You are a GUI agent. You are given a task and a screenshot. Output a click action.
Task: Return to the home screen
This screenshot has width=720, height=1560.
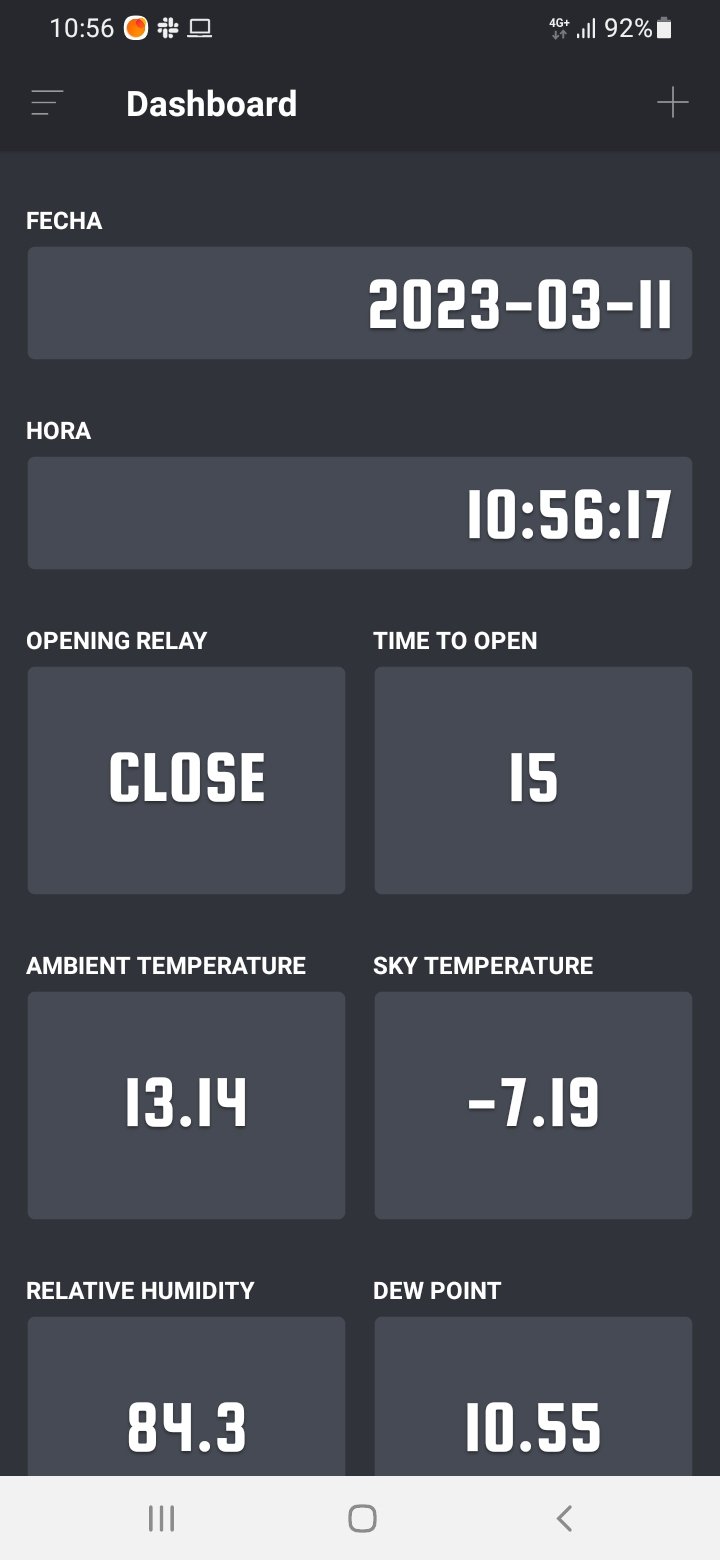[x=362, y=1518]
